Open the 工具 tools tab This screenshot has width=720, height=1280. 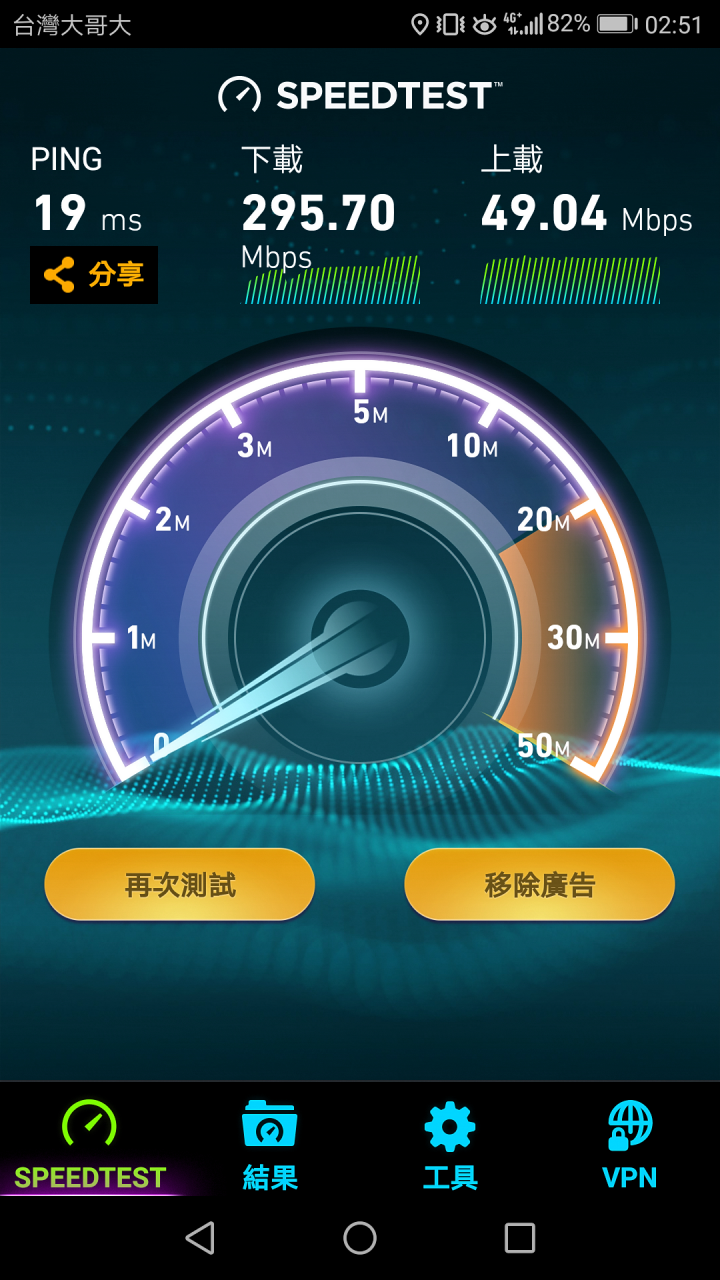(x=450, y=1144)
